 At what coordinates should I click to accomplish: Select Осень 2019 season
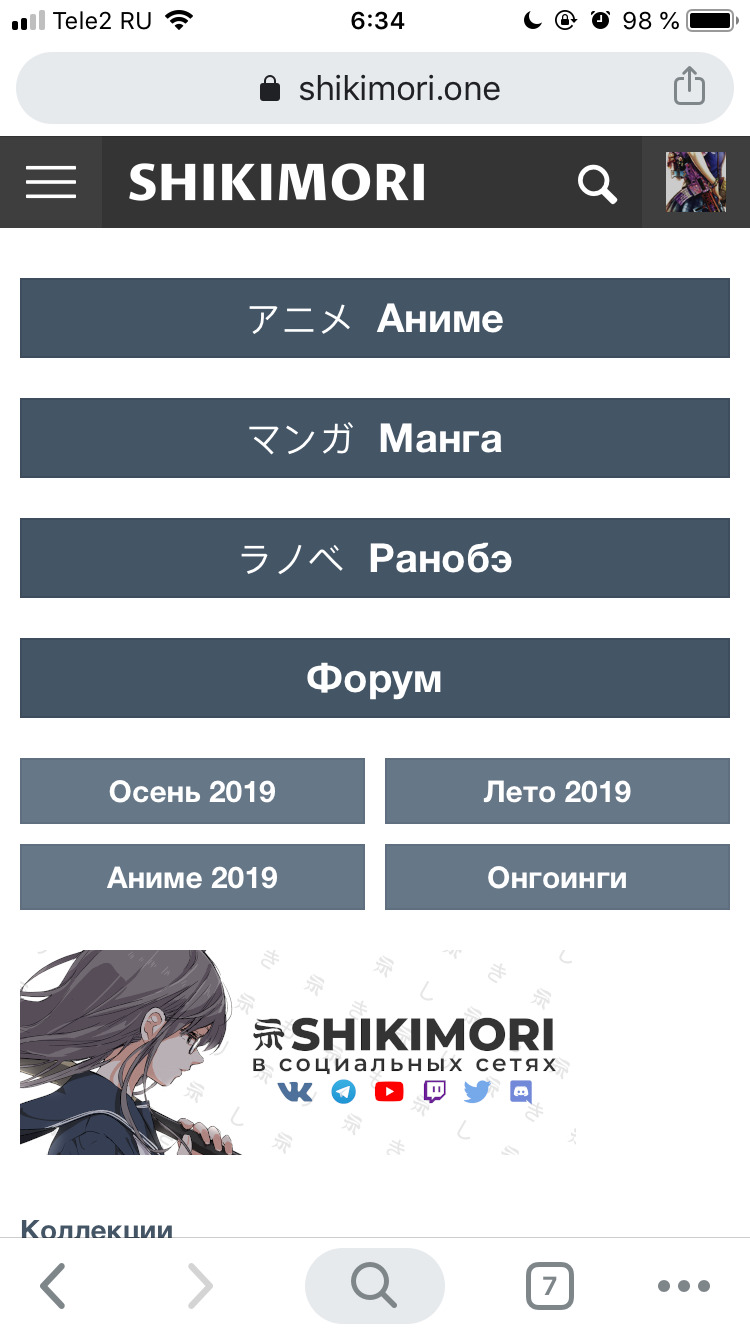click(192, 791)
